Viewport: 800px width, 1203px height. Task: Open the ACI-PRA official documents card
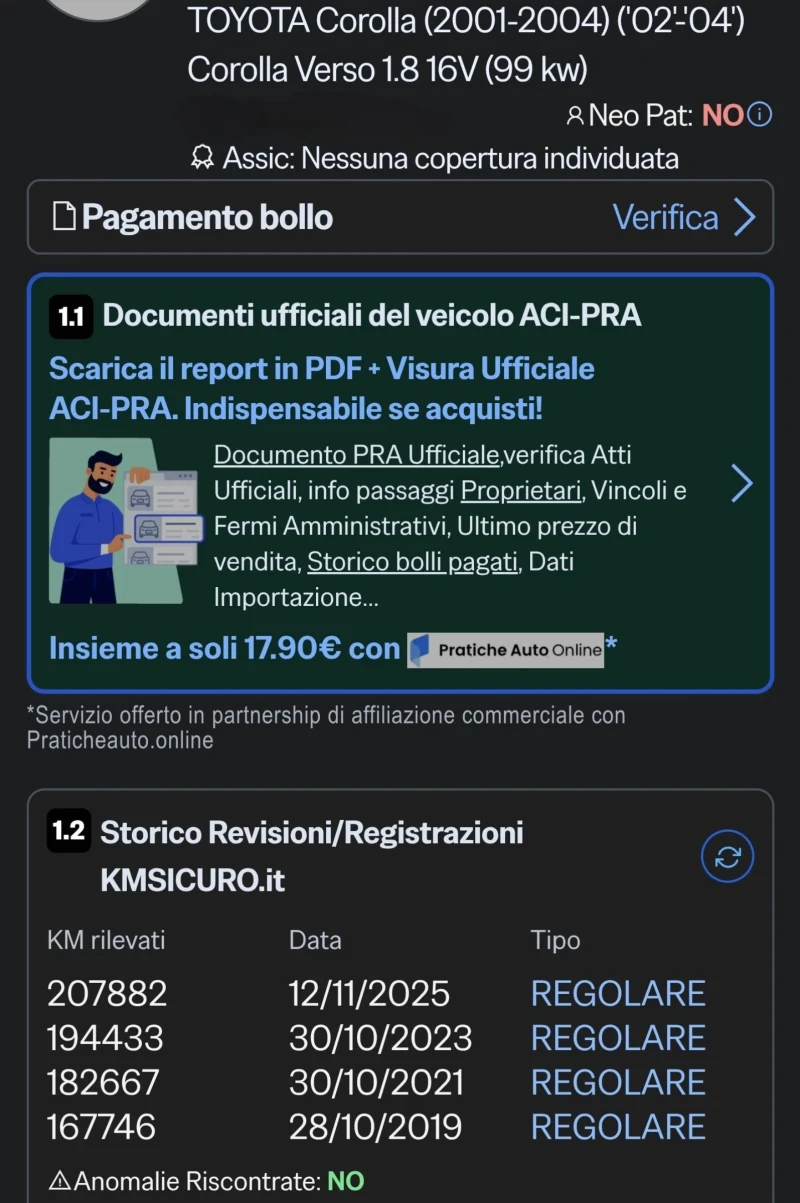(741, 484)
